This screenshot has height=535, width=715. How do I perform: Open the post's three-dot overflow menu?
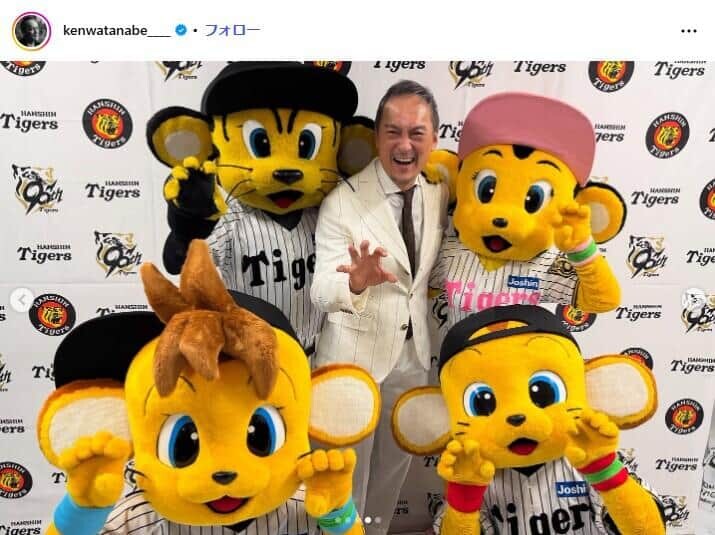(688, 31)
